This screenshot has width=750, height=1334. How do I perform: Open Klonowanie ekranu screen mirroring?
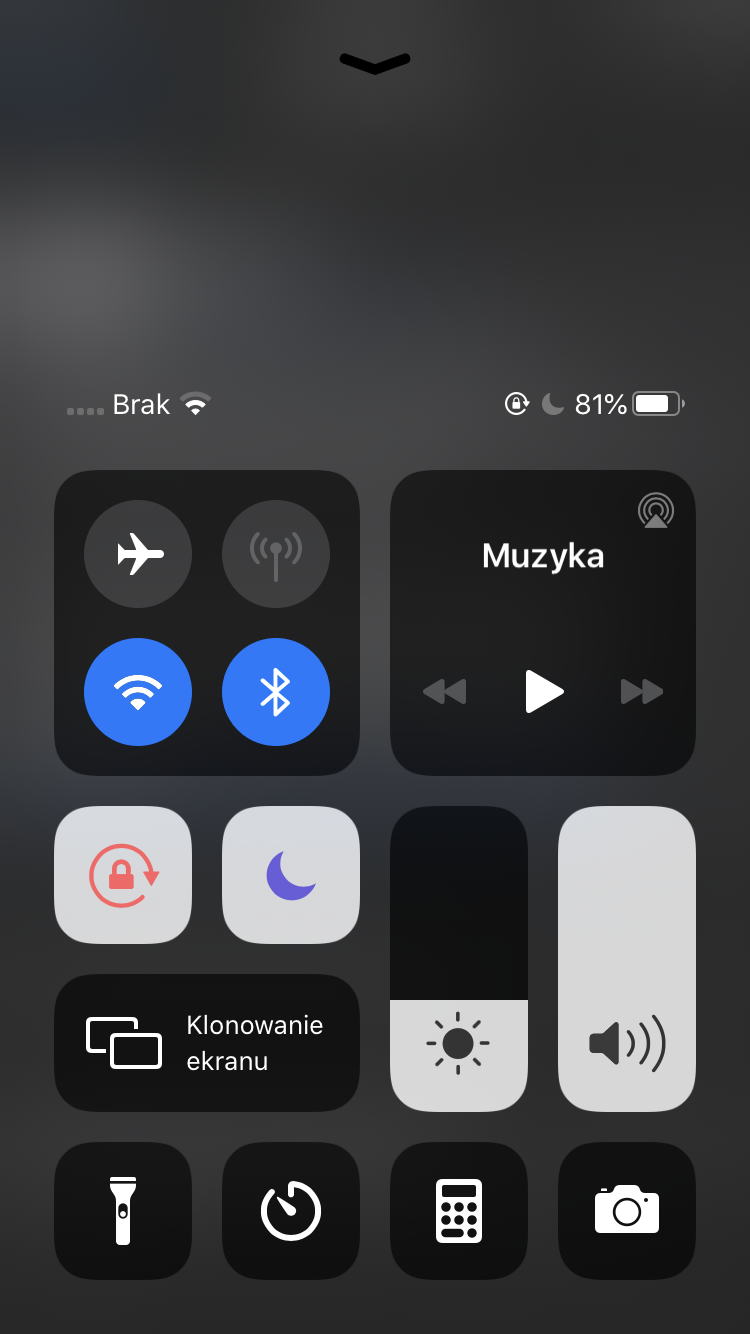[x=206, y=1043]
